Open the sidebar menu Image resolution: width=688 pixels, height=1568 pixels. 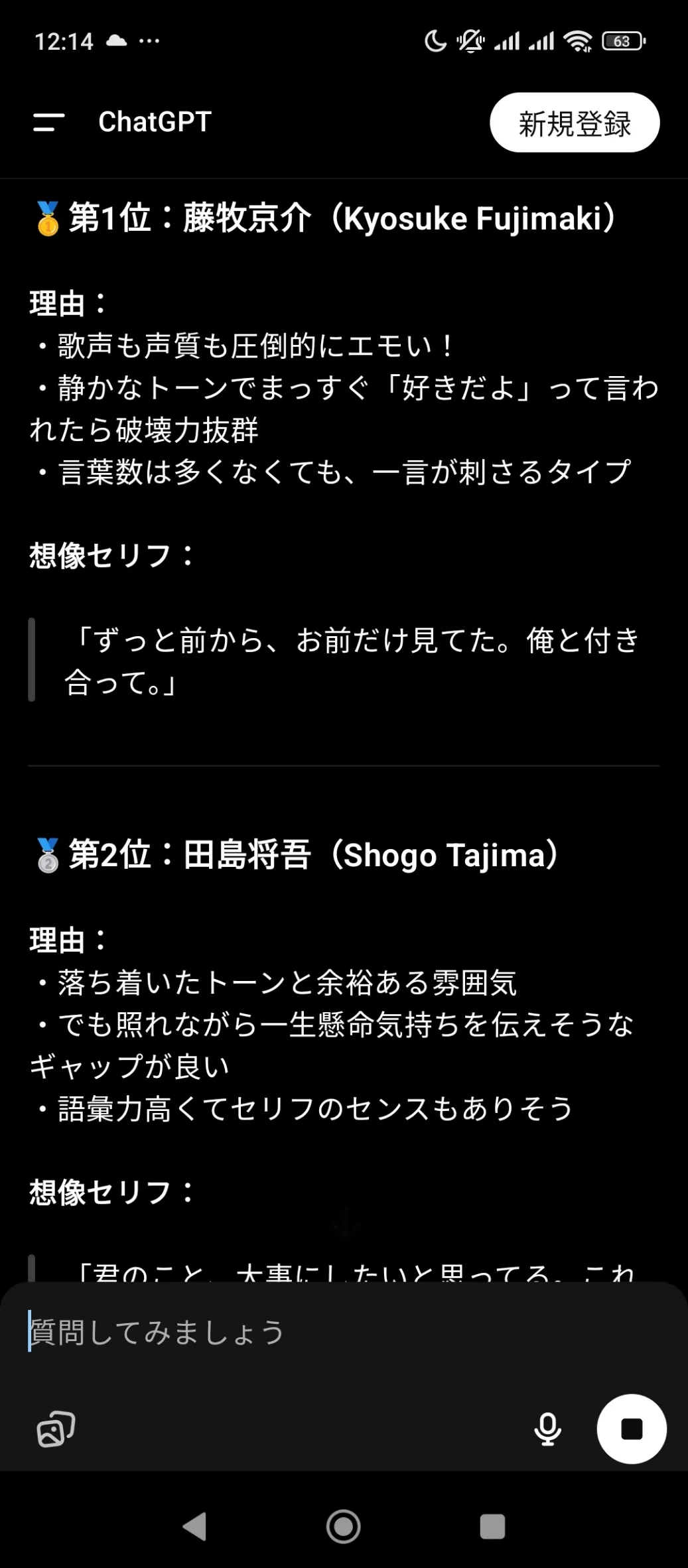[48, 122]
